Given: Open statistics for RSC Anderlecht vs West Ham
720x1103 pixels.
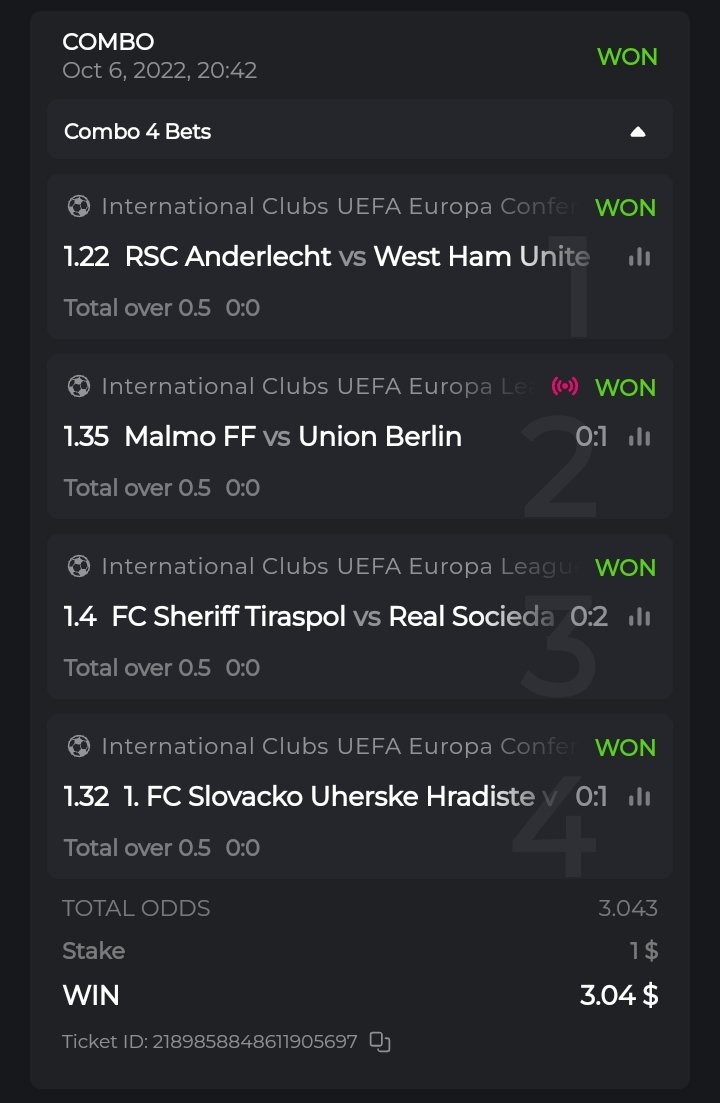Looking at the screenshot, I should tap(639, 257).
